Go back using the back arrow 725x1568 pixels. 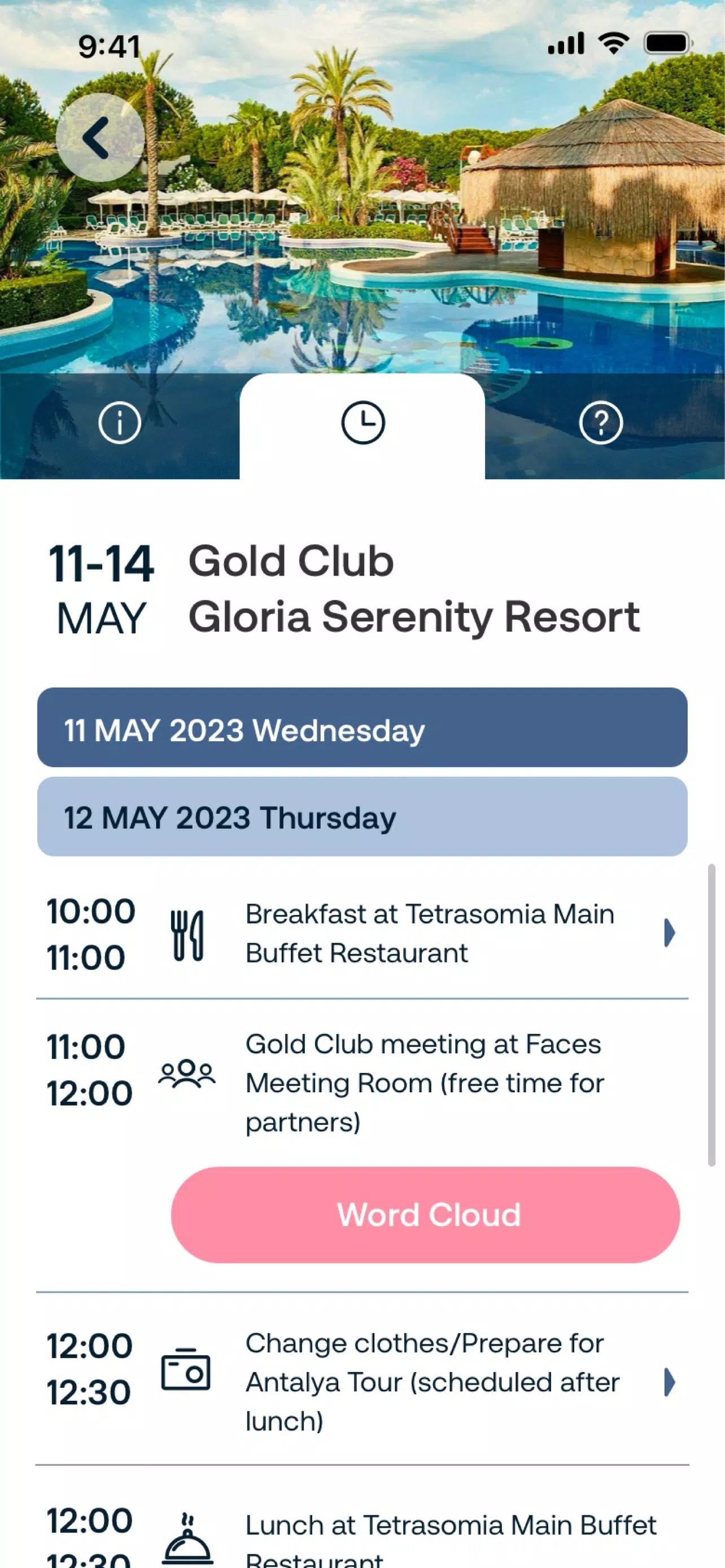tap(101, 138)
